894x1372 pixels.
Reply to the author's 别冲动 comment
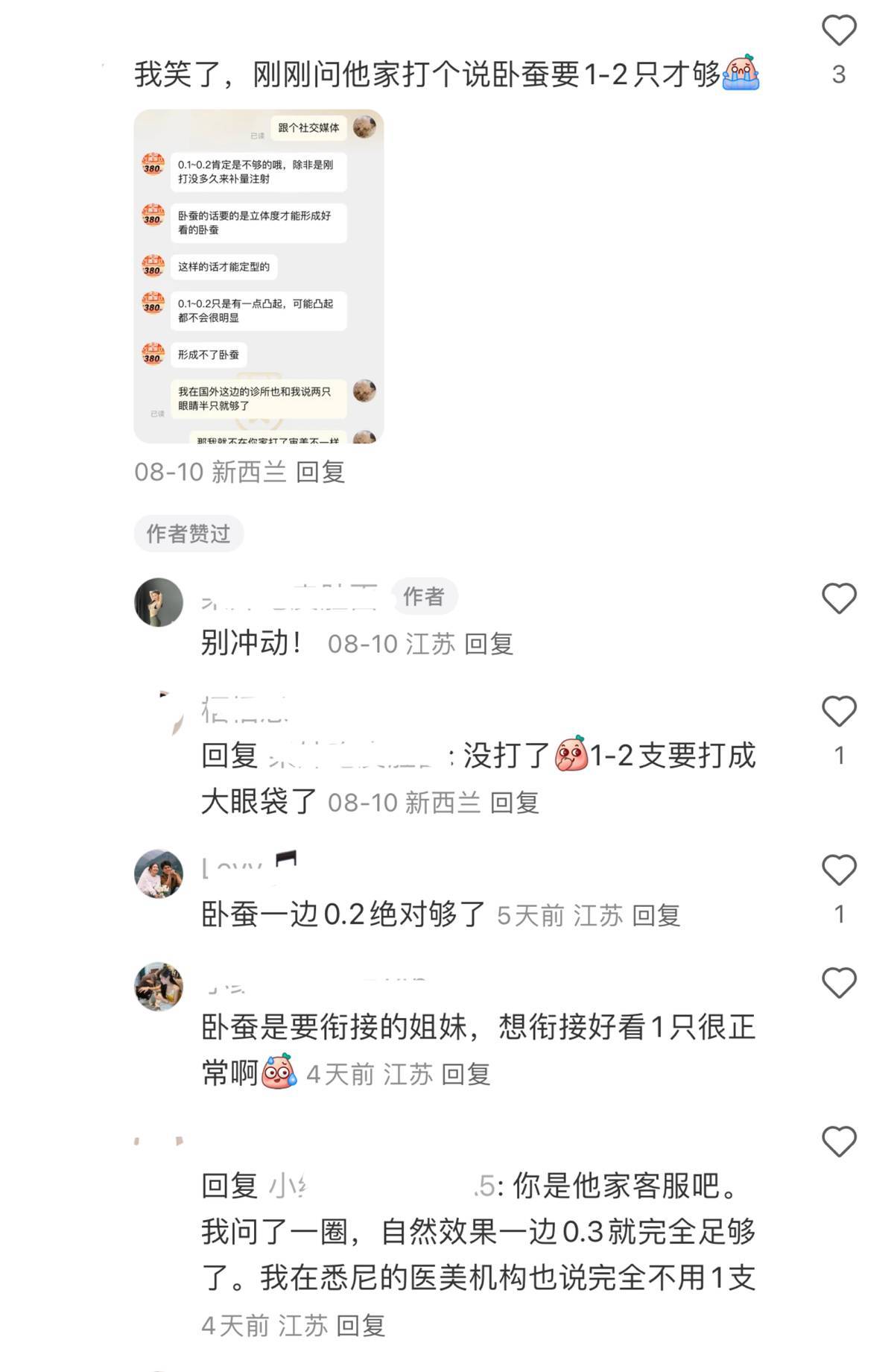click(x=489, y=645)
